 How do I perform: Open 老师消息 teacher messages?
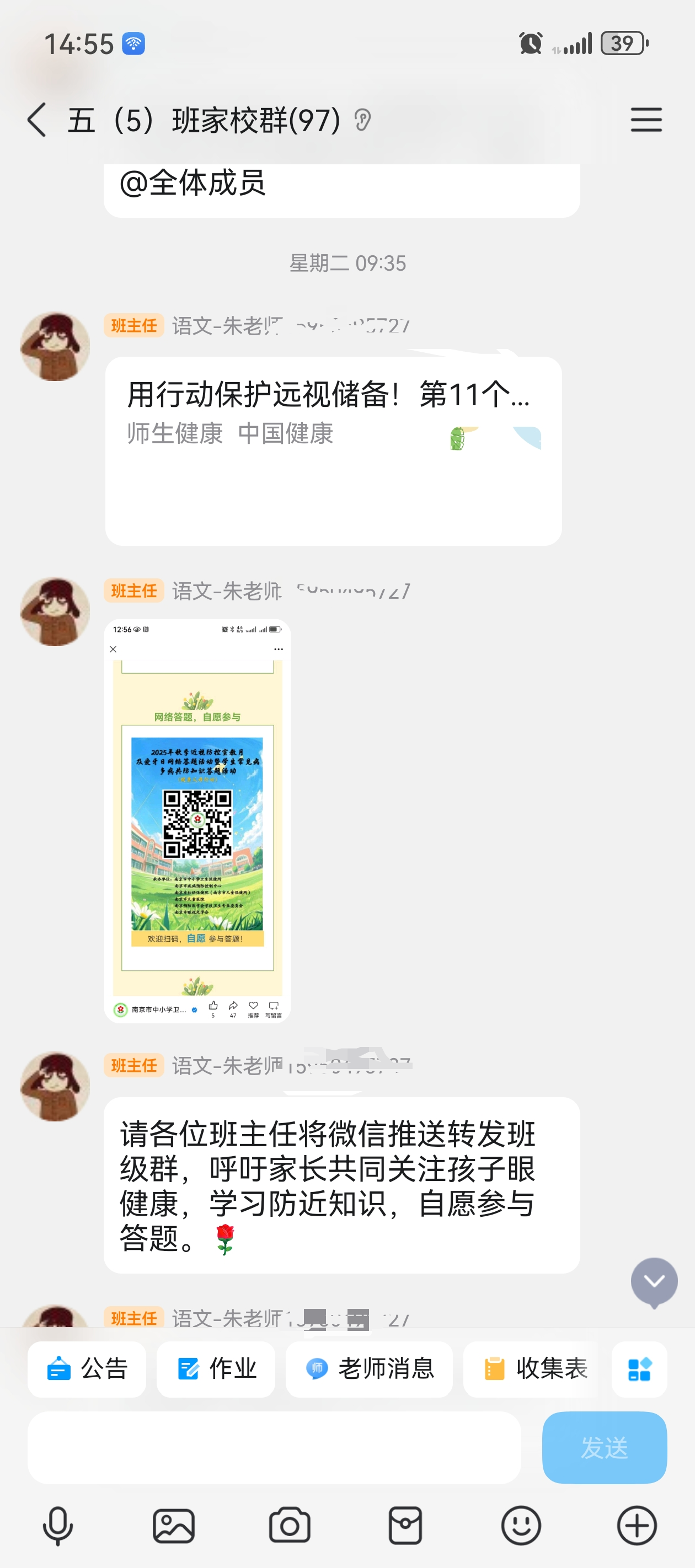(369, 1369)
